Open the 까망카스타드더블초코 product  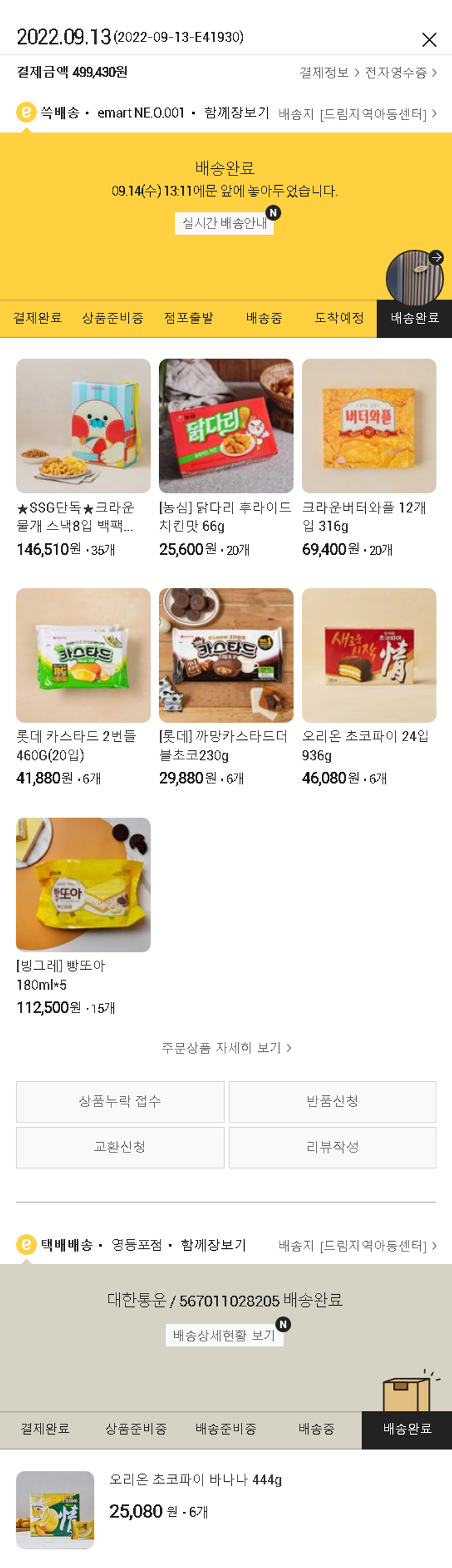[x=225, y=655]
